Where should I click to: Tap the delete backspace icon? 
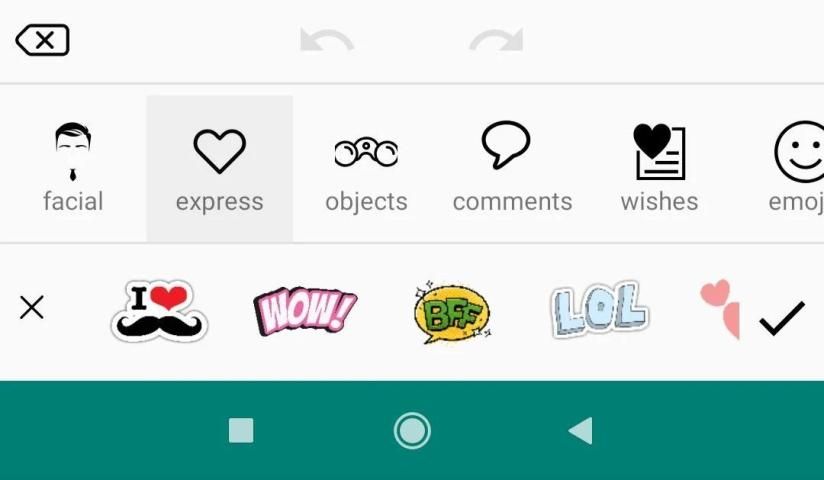tap(42, 41)
